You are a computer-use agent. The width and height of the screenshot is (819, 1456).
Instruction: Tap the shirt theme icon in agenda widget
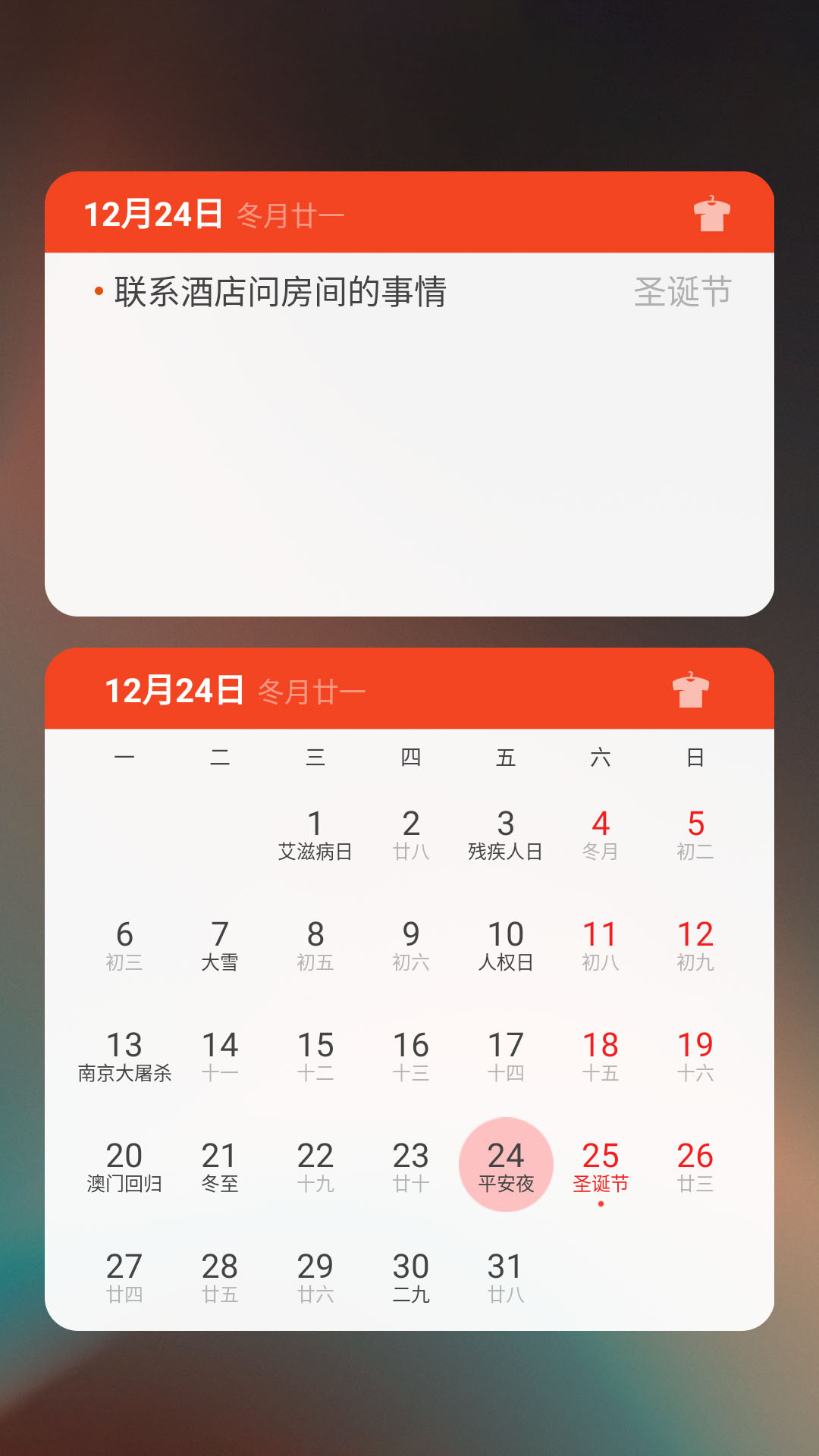click(x=711, y=214)
